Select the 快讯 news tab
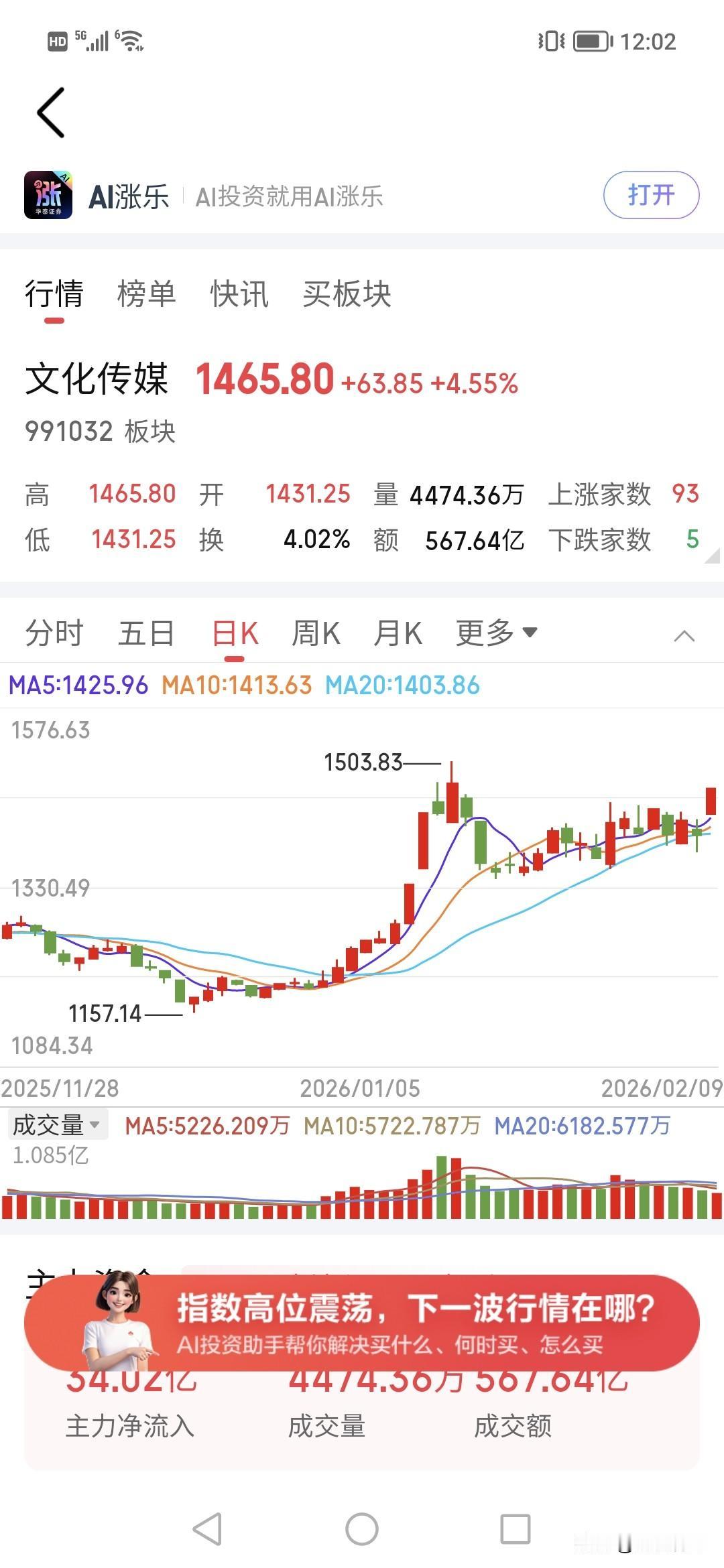The height and width of the screenshot is (1568, 724). coord(237,293)
